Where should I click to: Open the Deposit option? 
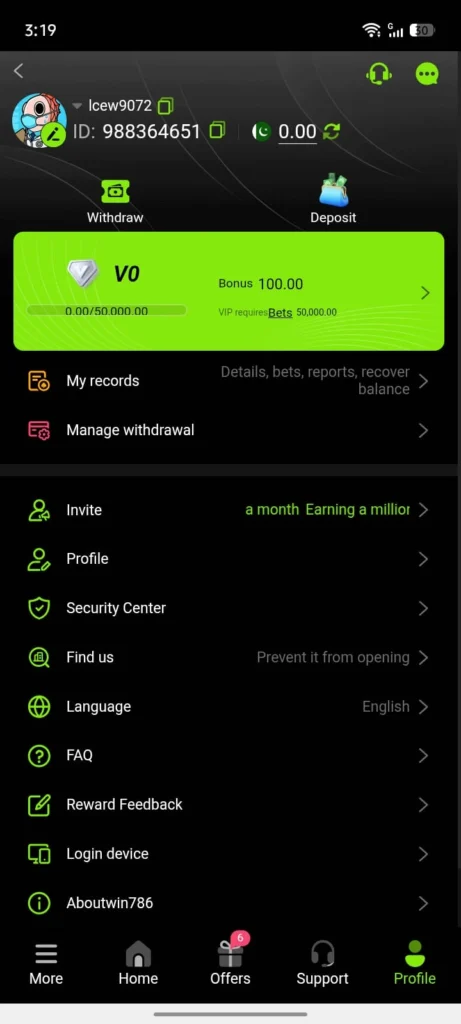point(333,200)
